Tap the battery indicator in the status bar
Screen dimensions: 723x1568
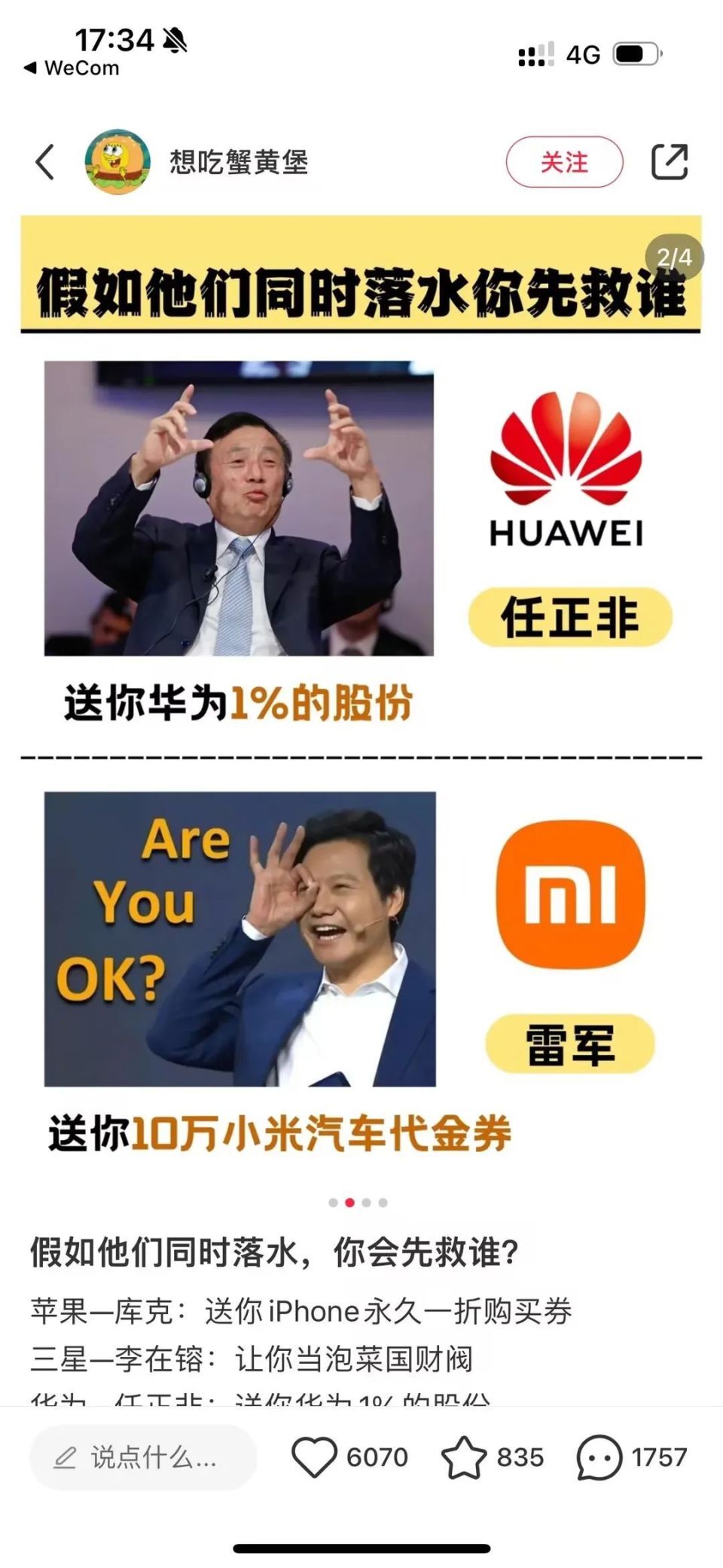point(636,53)
